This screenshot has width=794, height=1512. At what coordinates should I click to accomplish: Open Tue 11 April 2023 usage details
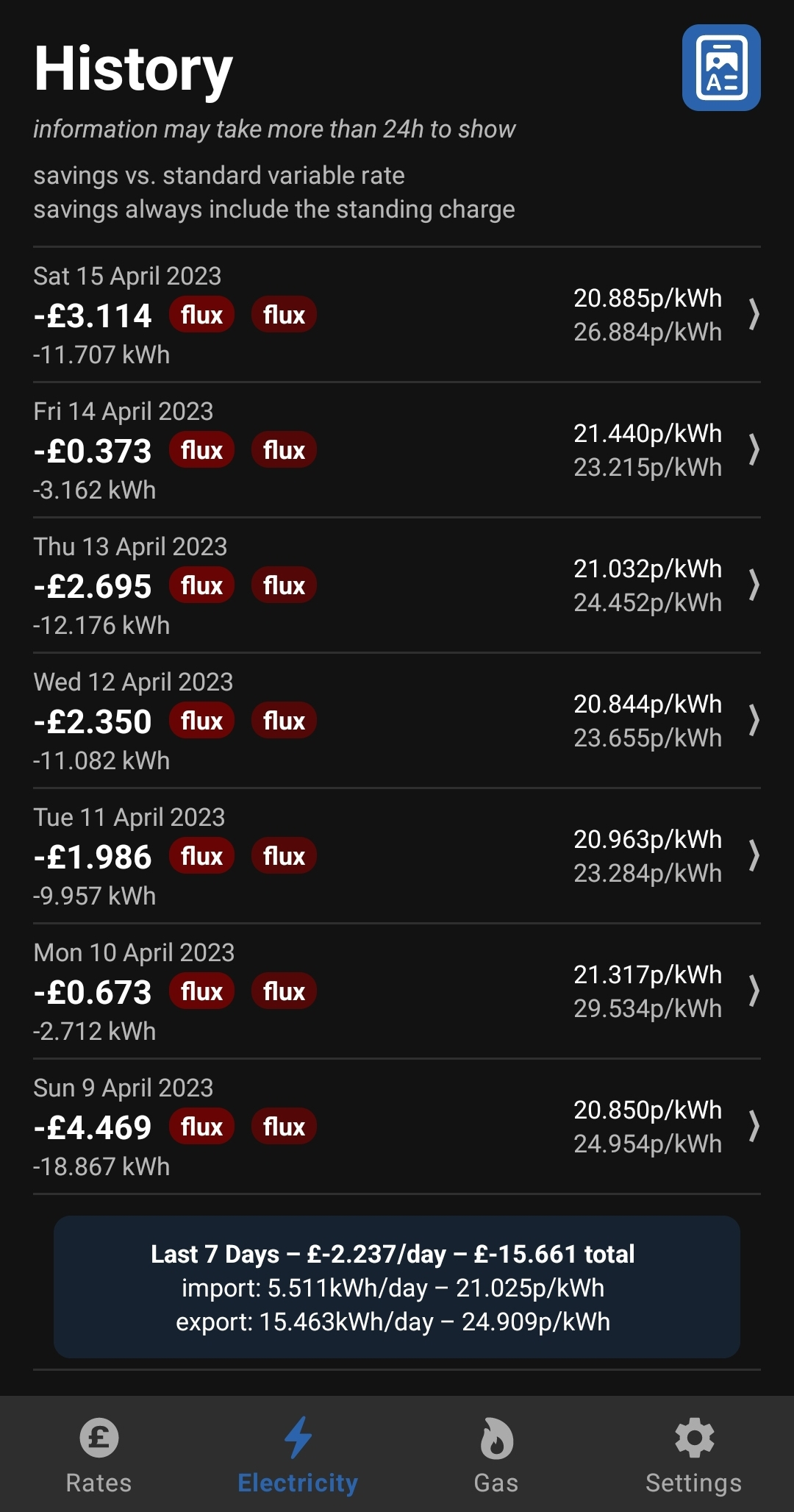[x=397, y=856]
